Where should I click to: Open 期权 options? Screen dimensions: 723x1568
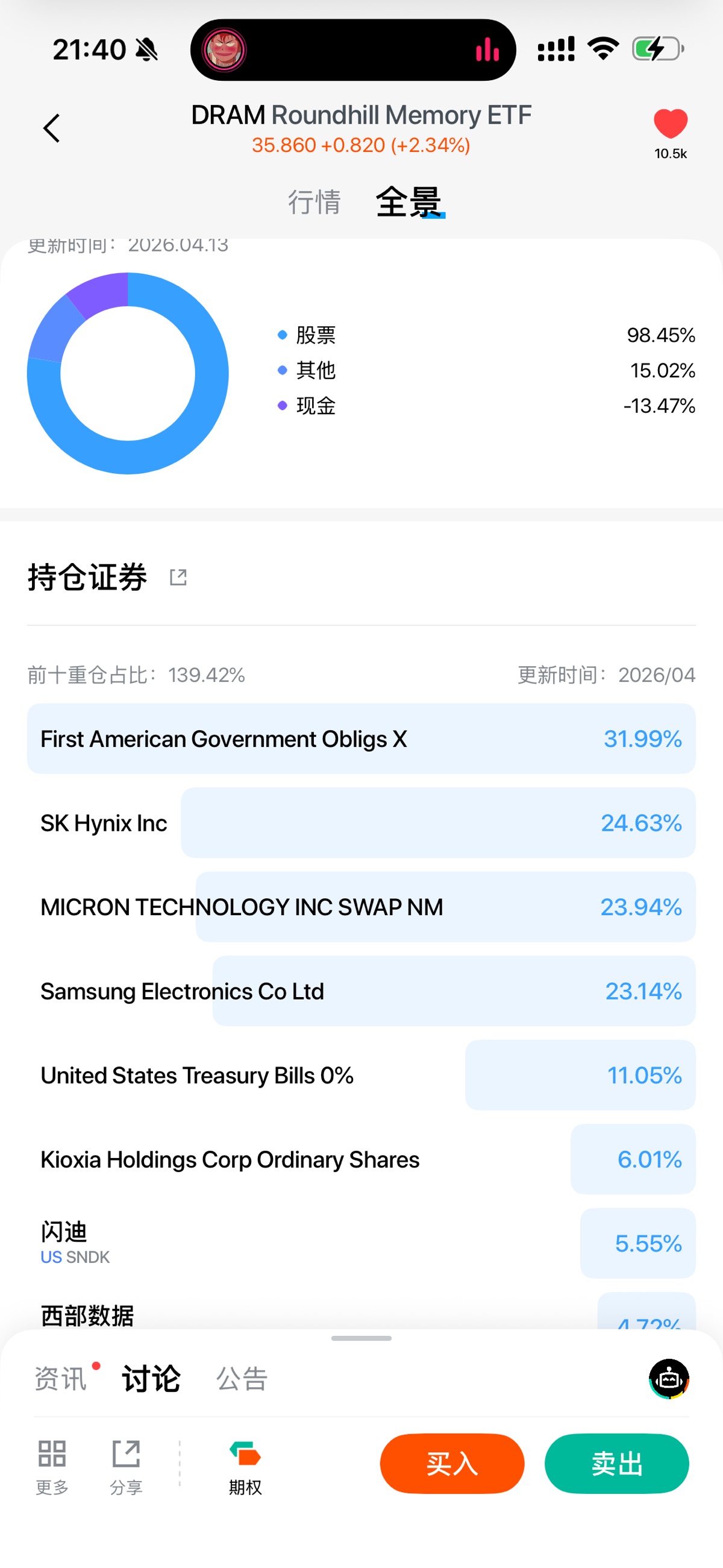[x=245, y=1464]
